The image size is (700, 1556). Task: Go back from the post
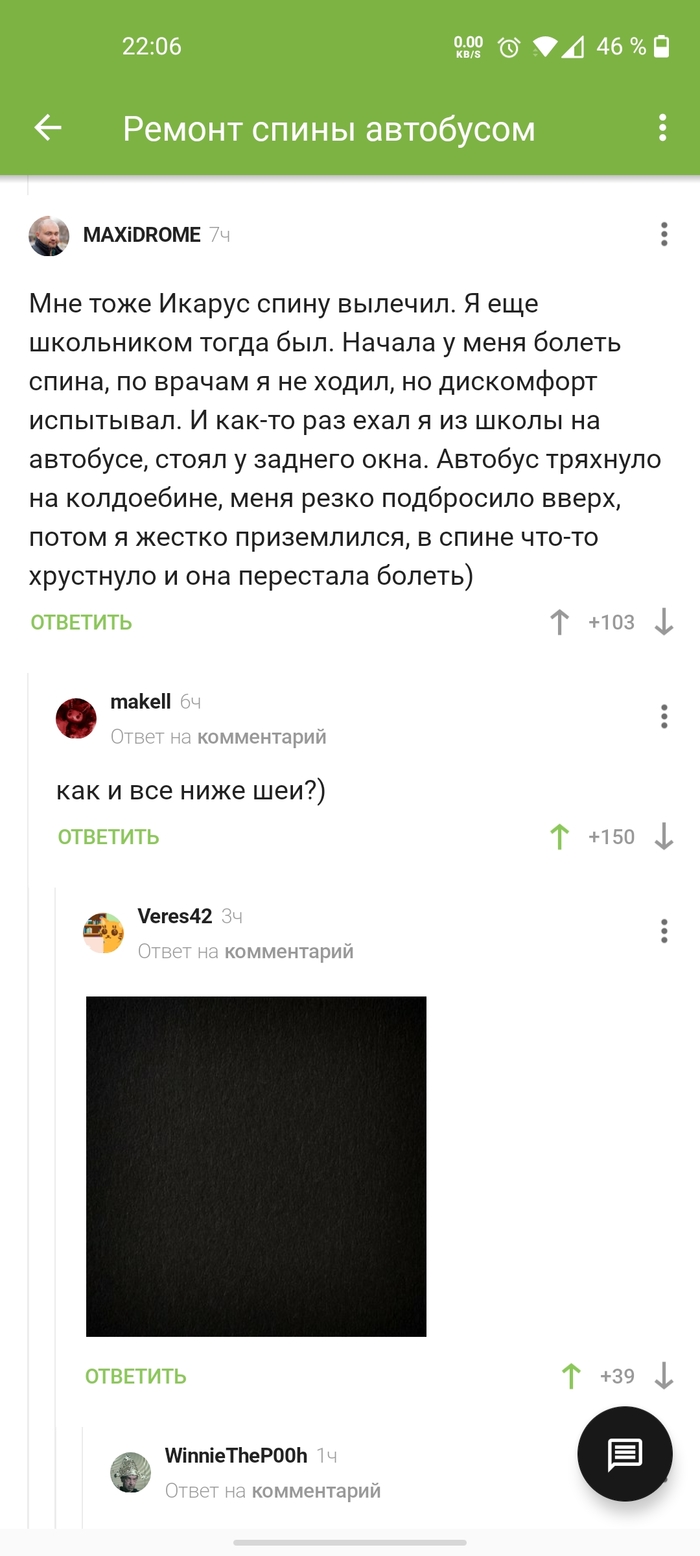tap(47, 128)
